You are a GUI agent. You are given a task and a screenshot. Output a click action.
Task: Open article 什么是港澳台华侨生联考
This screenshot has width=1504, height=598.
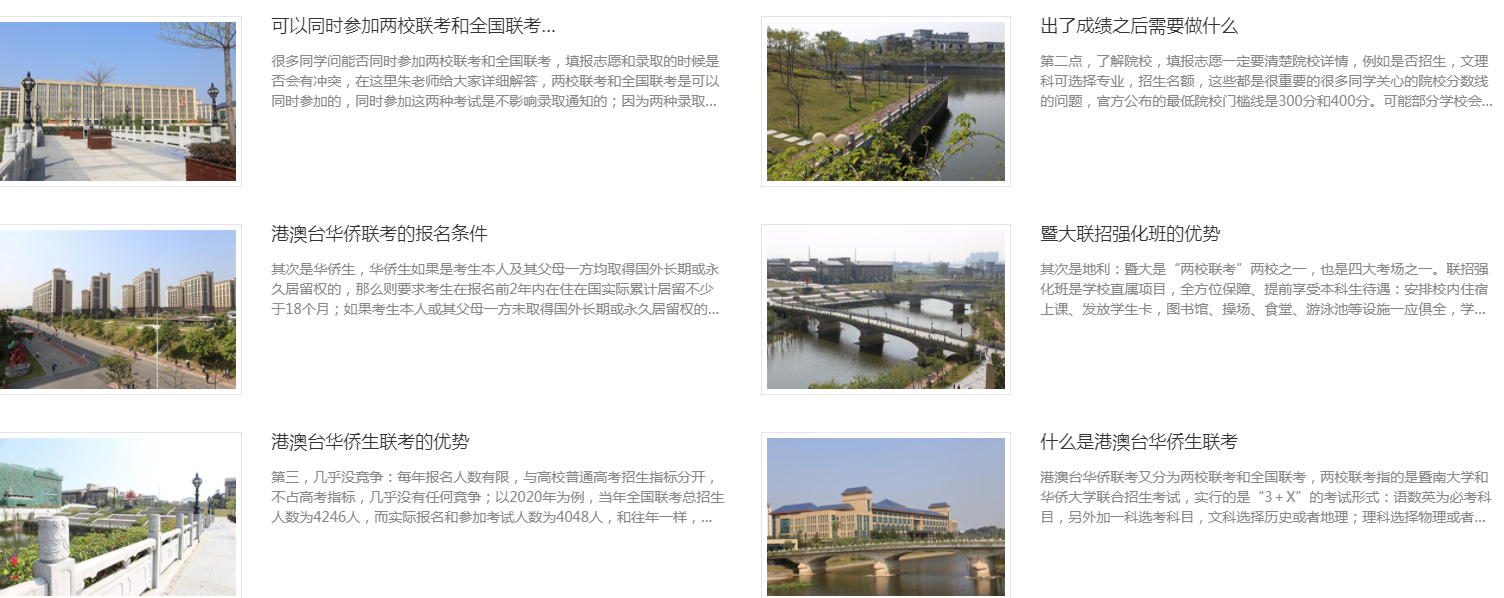click(1139, 442)
